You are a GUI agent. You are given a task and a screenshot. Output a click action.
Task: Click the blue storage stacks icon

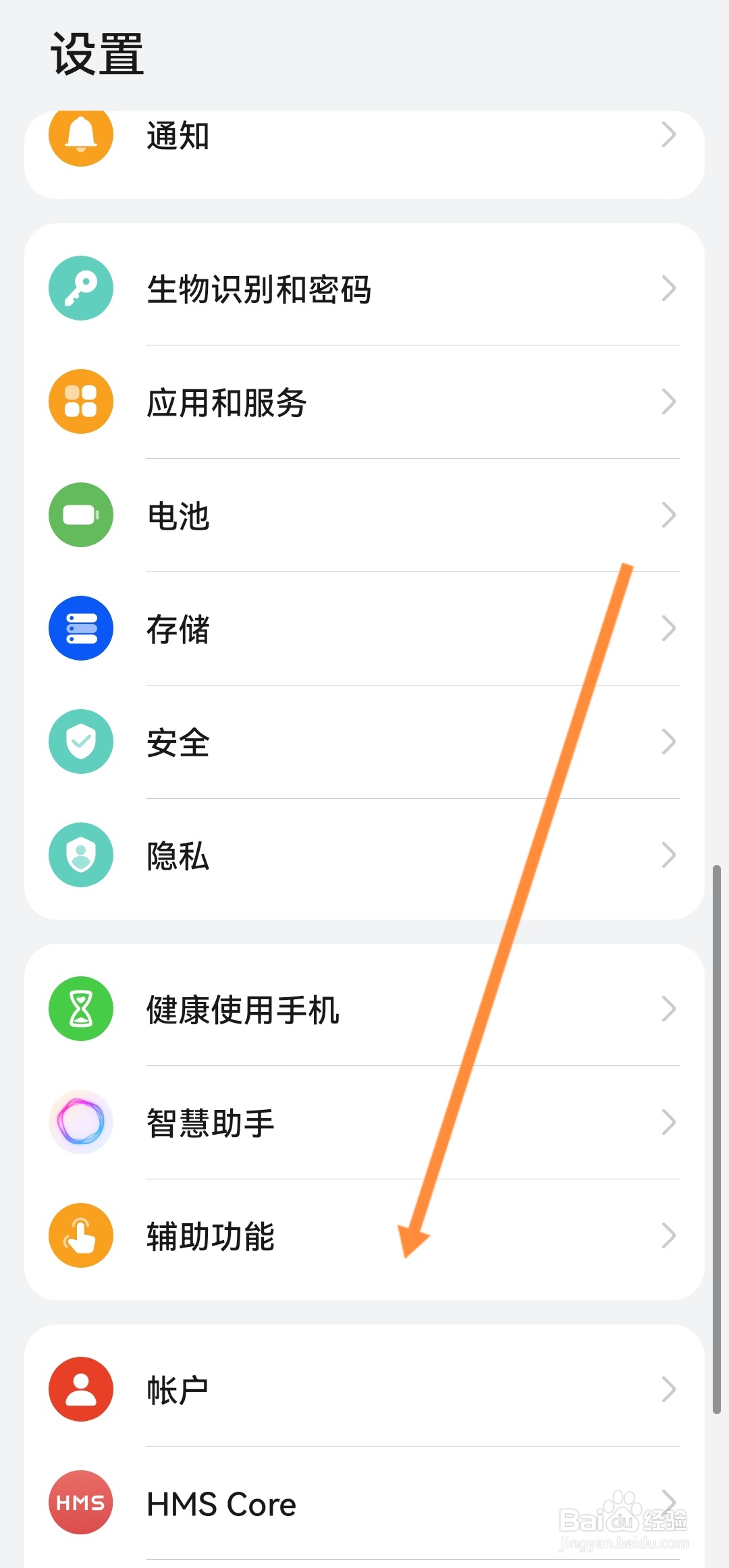(80, 627)
